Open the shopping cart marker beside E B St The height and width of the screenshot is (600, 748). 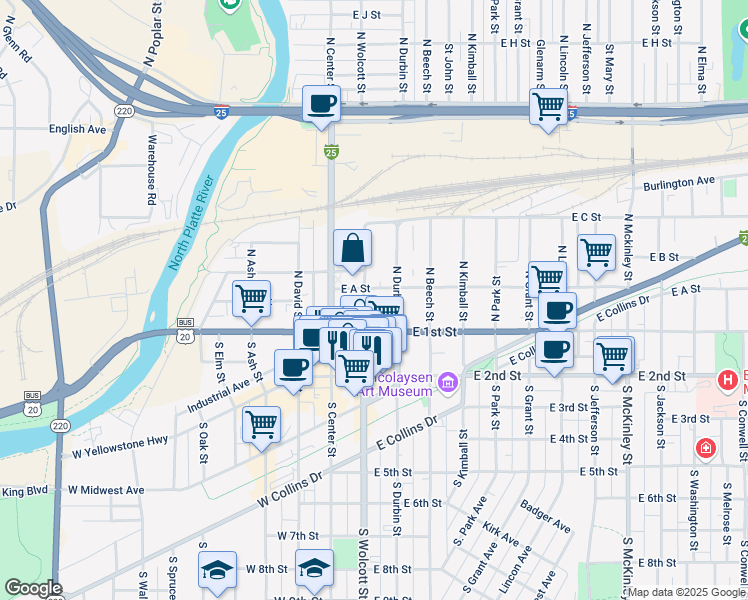(596, 252)
